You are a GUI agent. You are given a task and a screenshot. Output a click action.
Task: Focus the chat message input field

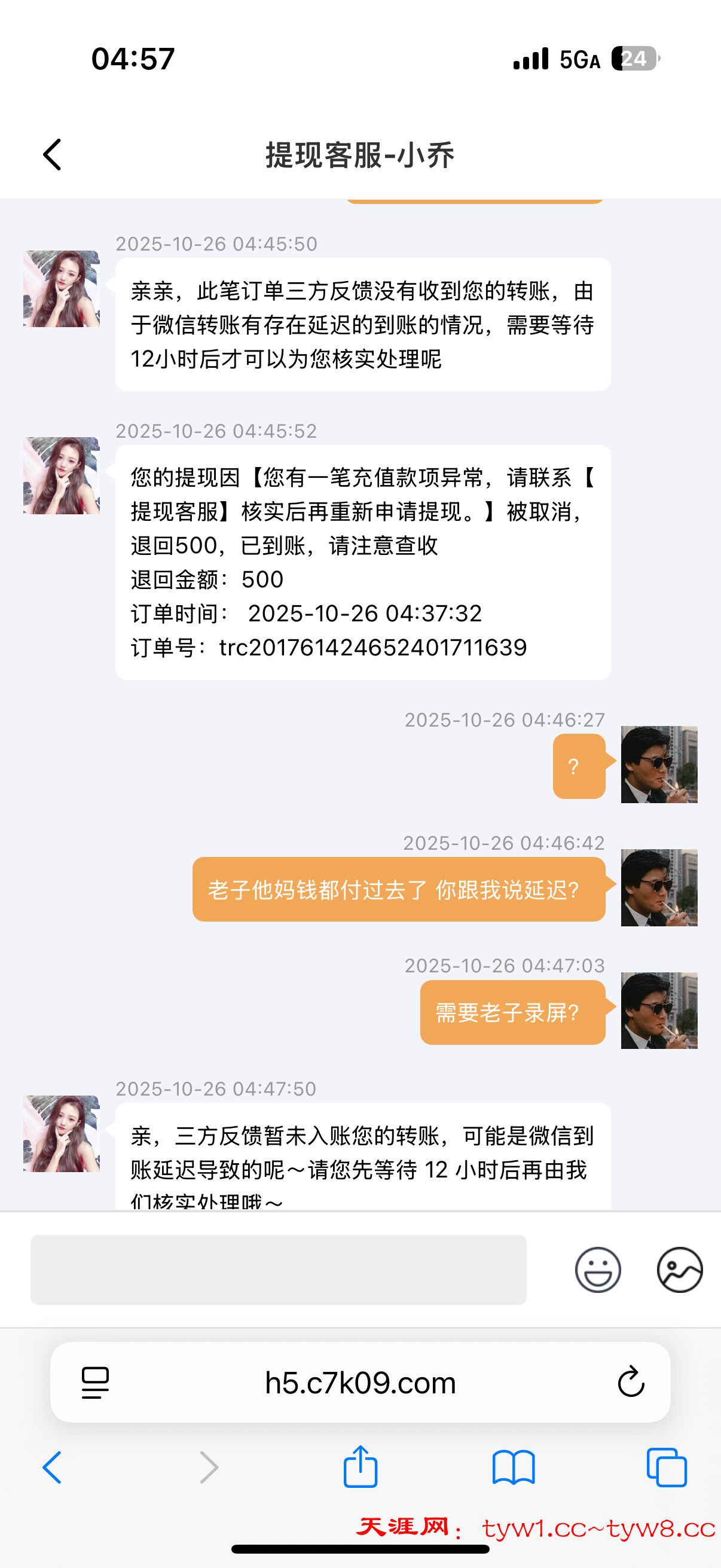[x=278, y=1269]
